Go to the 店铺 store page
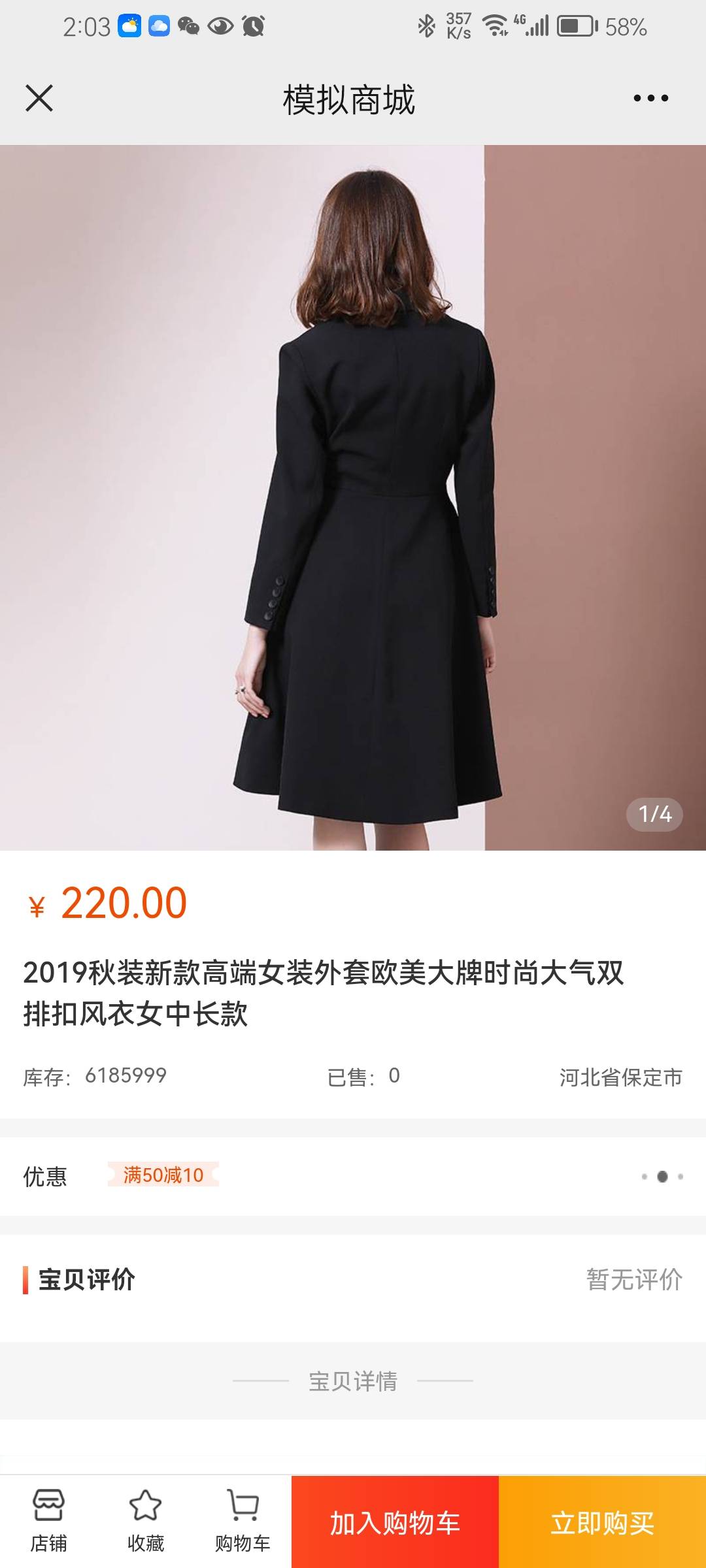The width and height of the screenshot is (706, 1568). click(48, 1521)
